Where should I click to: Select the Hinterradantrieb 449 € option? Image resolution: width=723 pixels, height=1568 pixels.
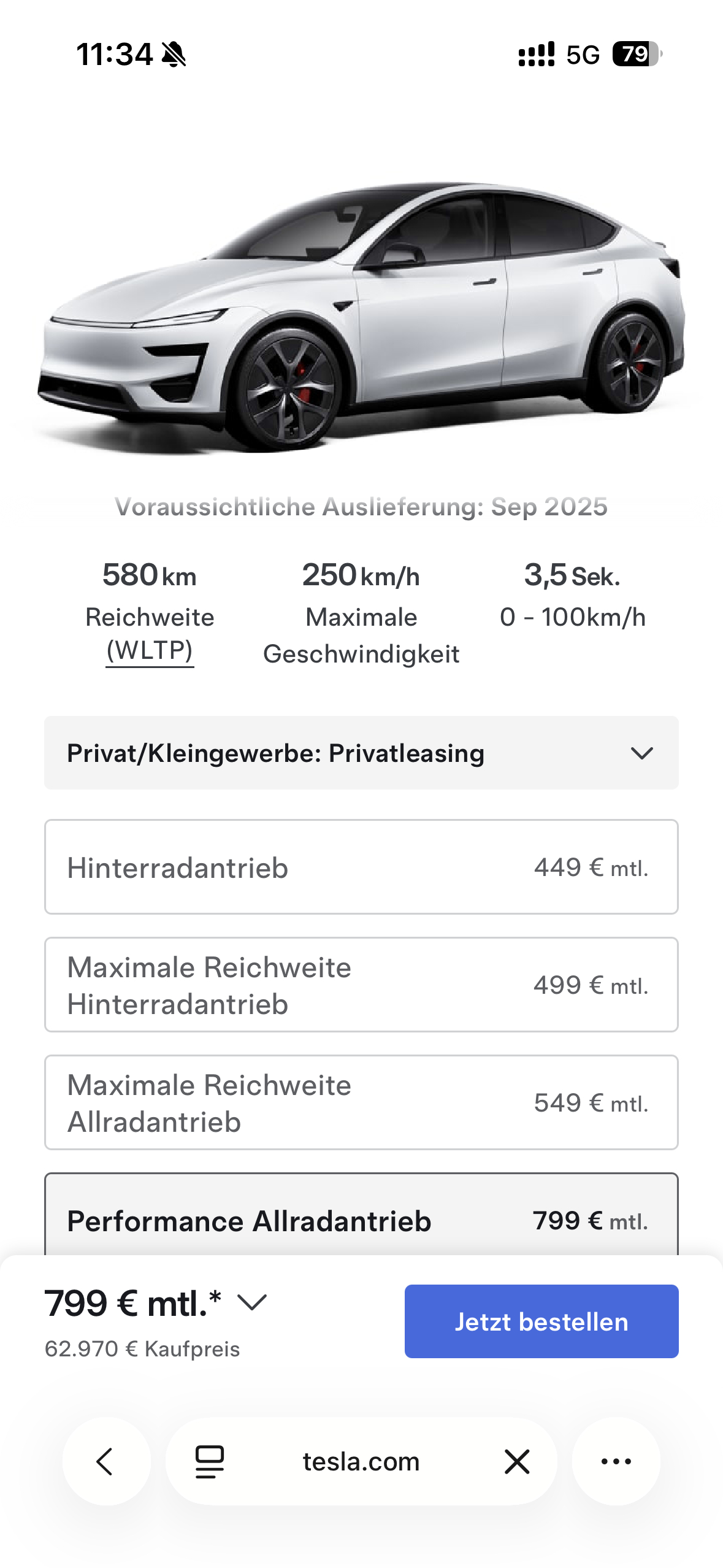(361, 867)
